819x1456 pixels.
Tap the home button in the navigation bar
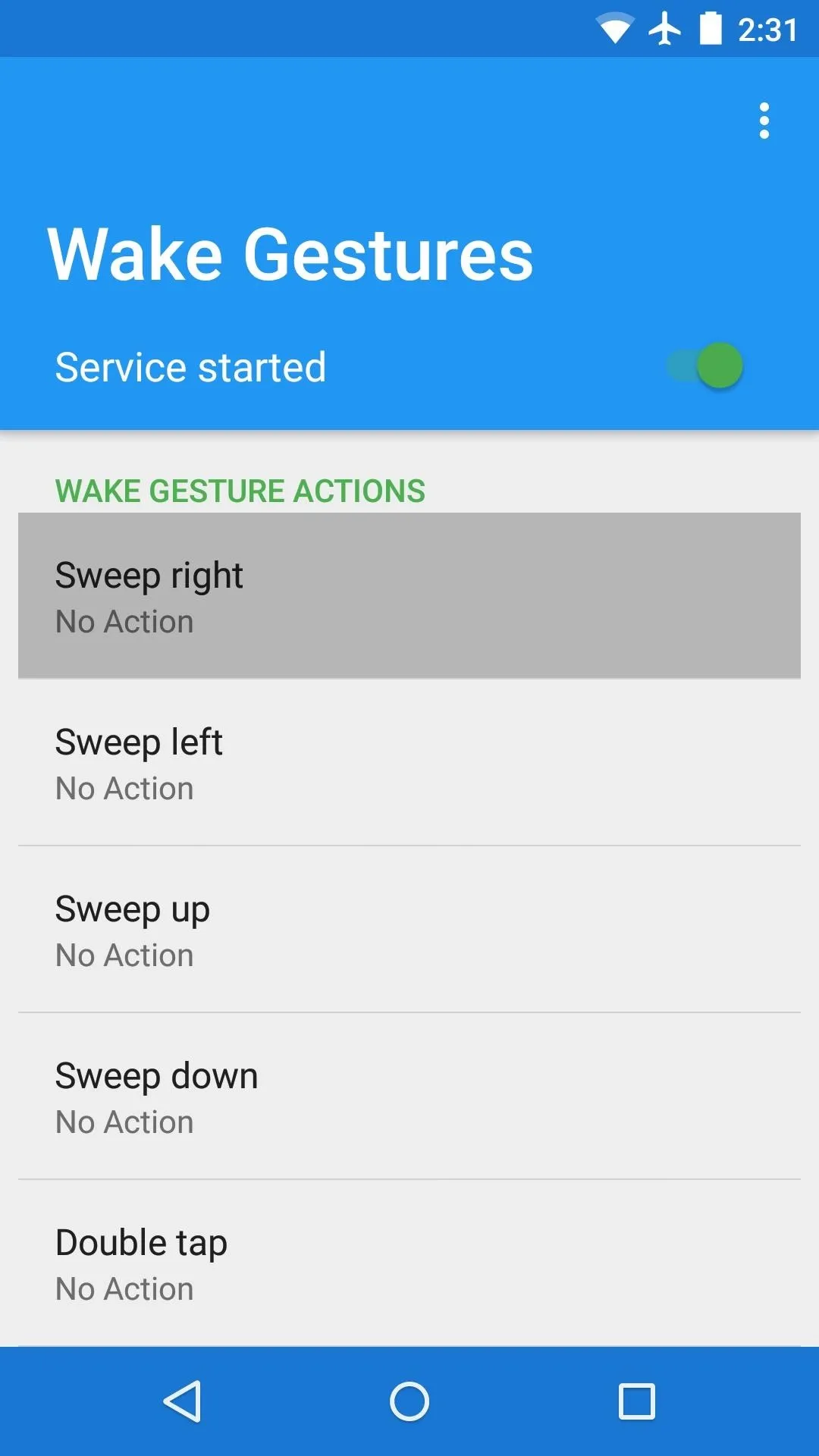point(409,1401)
